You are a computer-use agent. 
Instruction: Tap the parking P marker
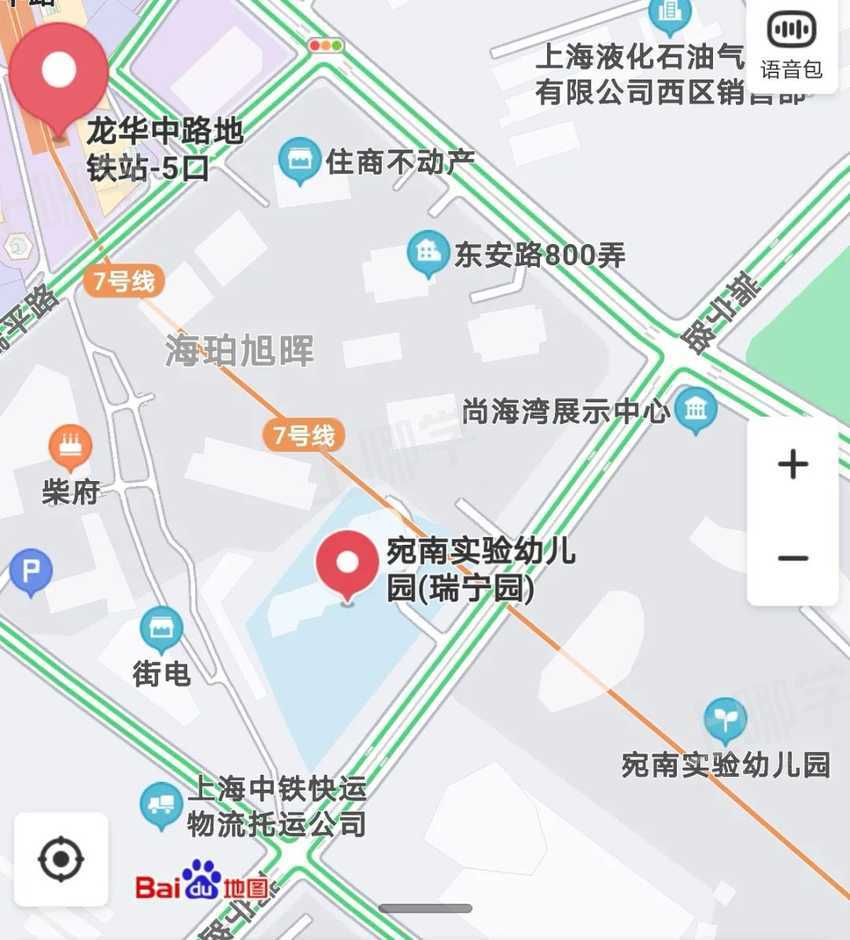[x=30, y=572]
